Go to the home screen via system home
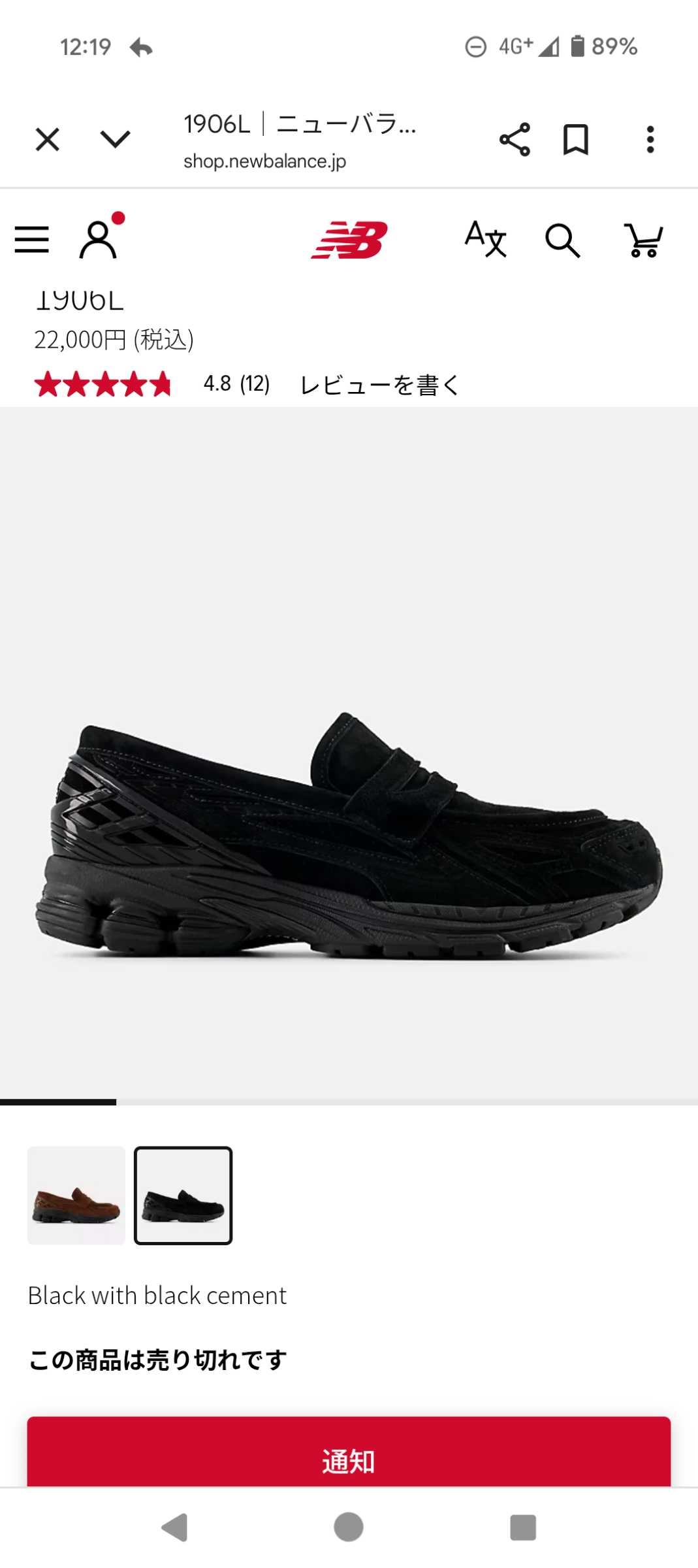This screenshot has height=1568, width=698. click(x=349, y=1527)
